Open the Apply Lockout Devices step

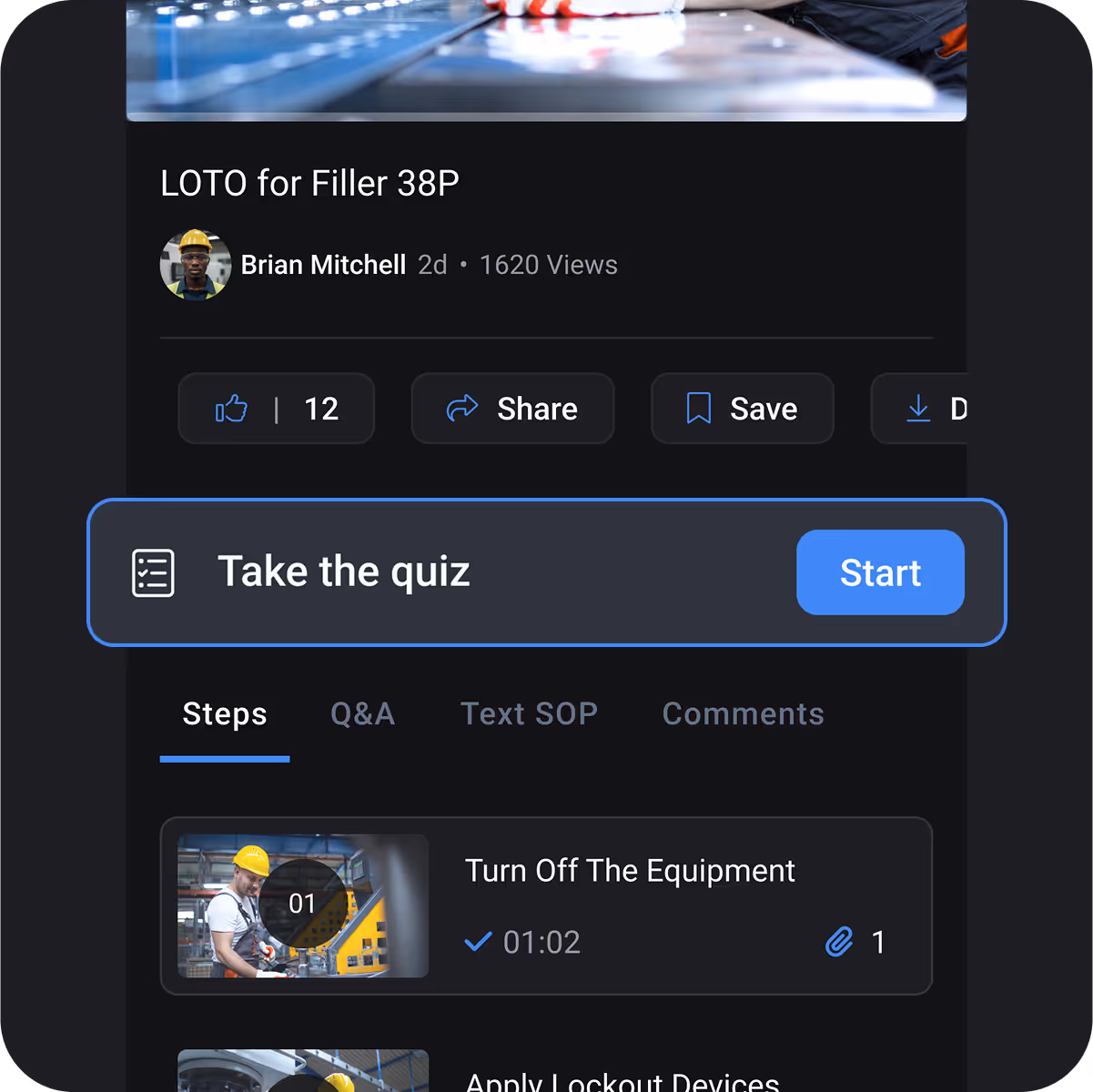pyautogui.click(x=622, y=1079)
